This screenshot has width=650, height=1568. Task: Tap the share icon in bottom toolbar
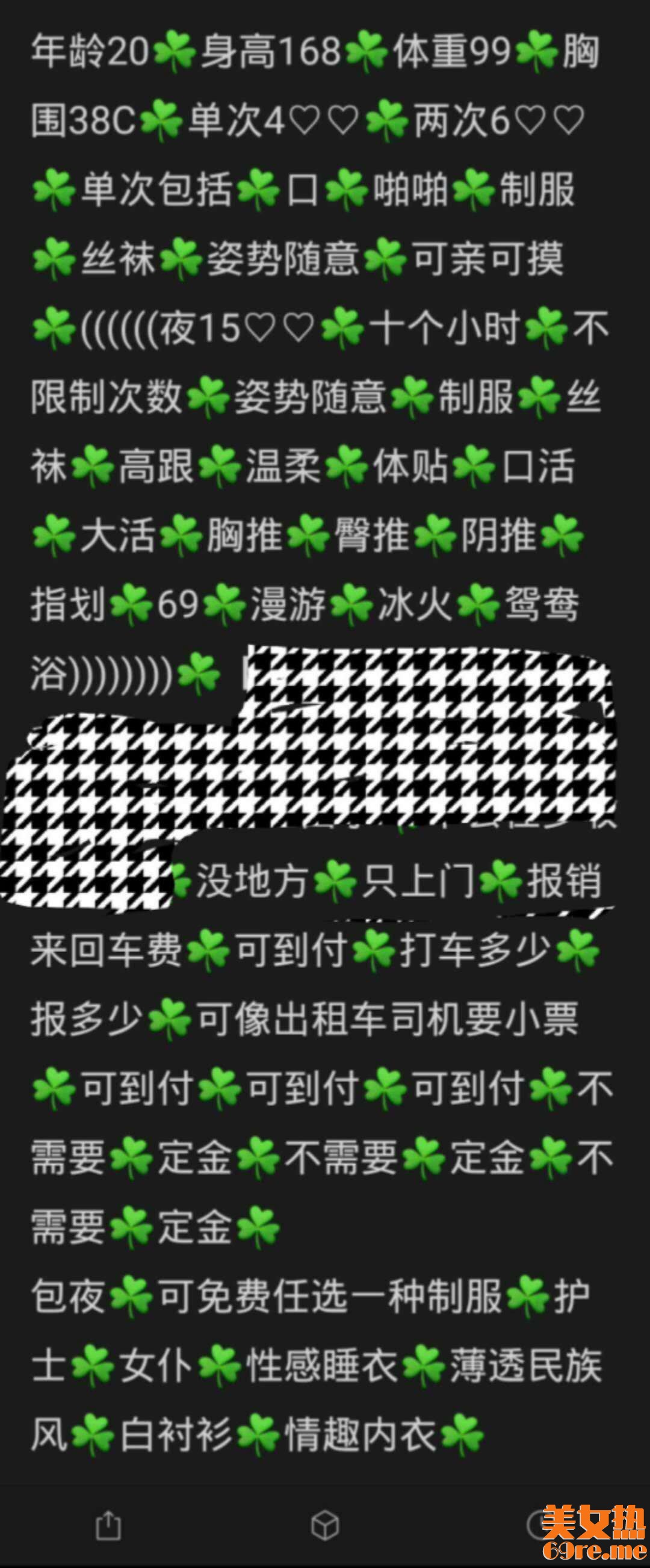108,1525
